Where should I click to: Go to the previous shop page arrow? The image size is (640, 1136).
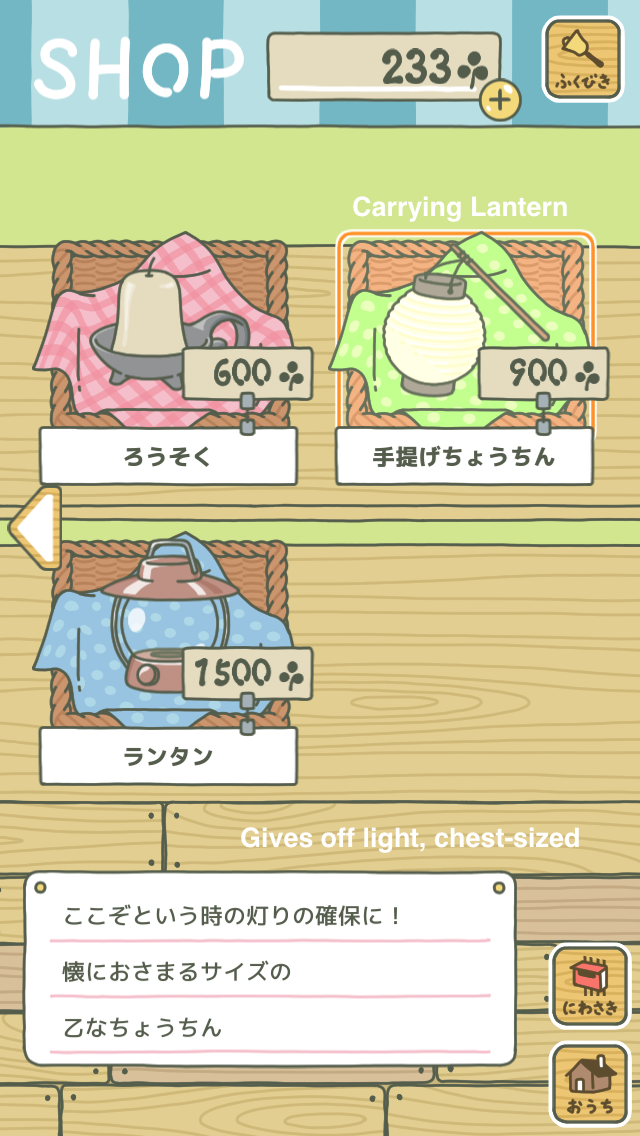click(35, 527)
